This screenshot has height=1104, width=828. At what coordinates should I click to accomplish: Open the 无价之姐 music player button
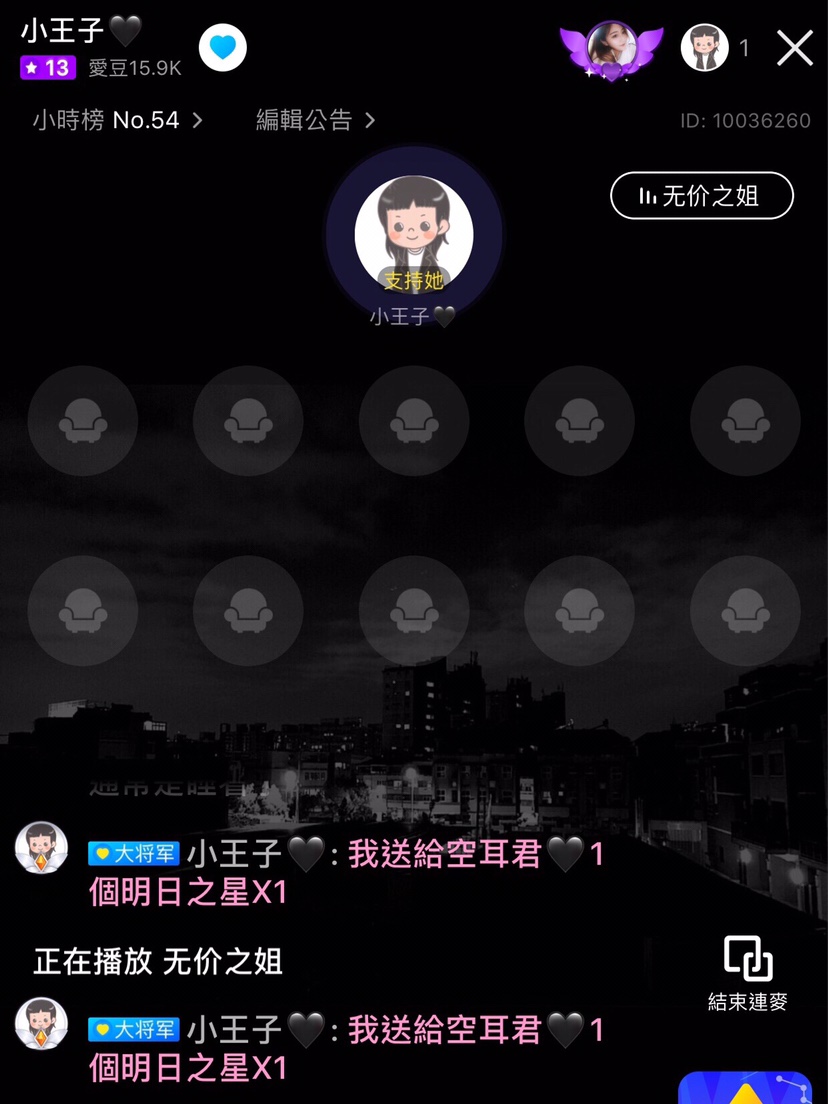pos(701,196)
